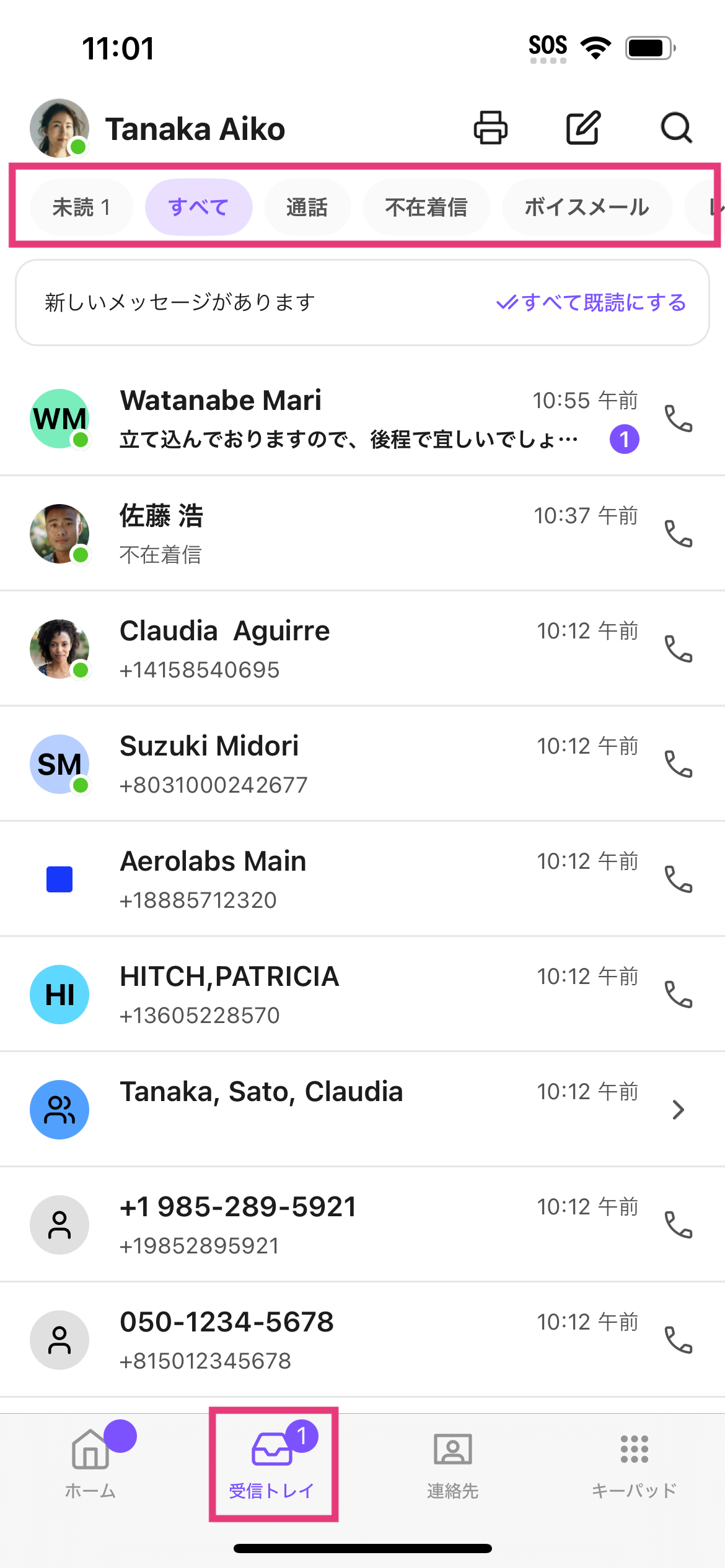Open the new messages notification banner
The image size is (725, 1568).
tap(179, 303)
